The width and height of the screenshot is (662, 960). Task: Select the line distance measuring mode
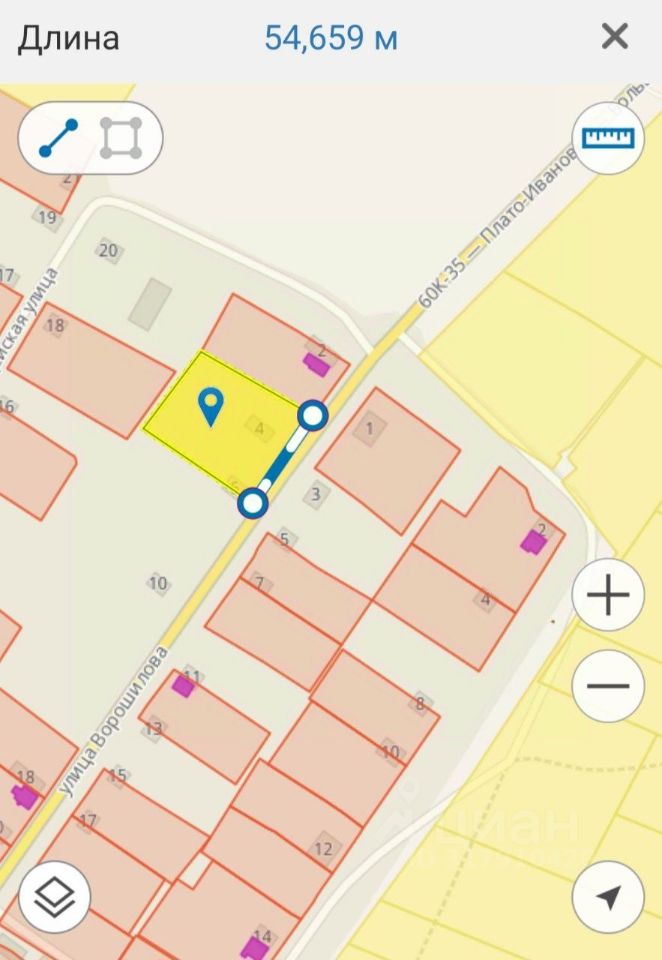point(58,138)
